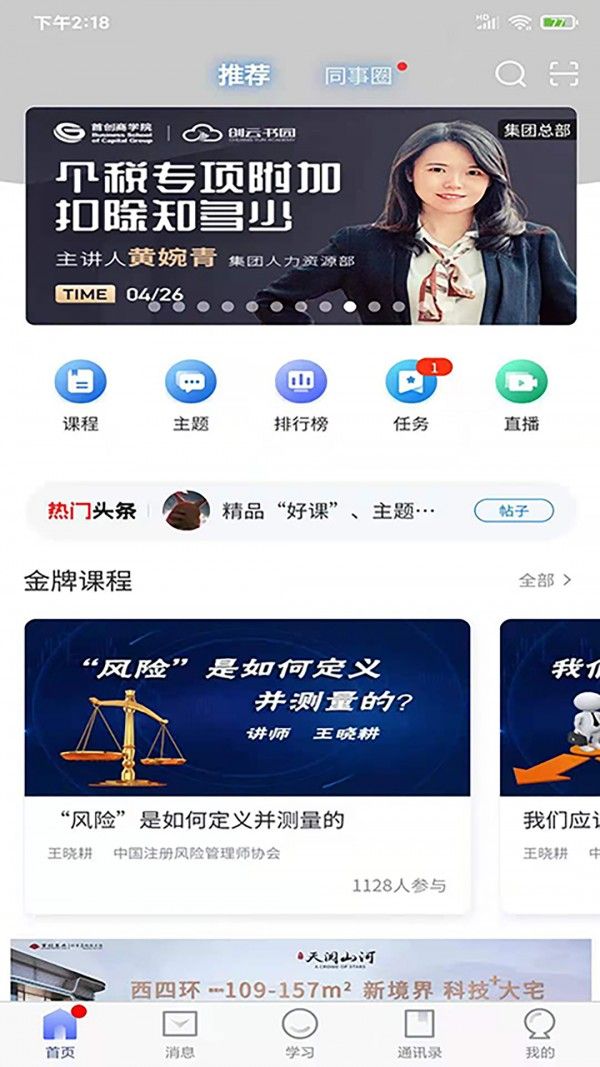The image size is (600, 1067).
Task: Select the 首页 tab
Action: click(x=60, y=1034)
